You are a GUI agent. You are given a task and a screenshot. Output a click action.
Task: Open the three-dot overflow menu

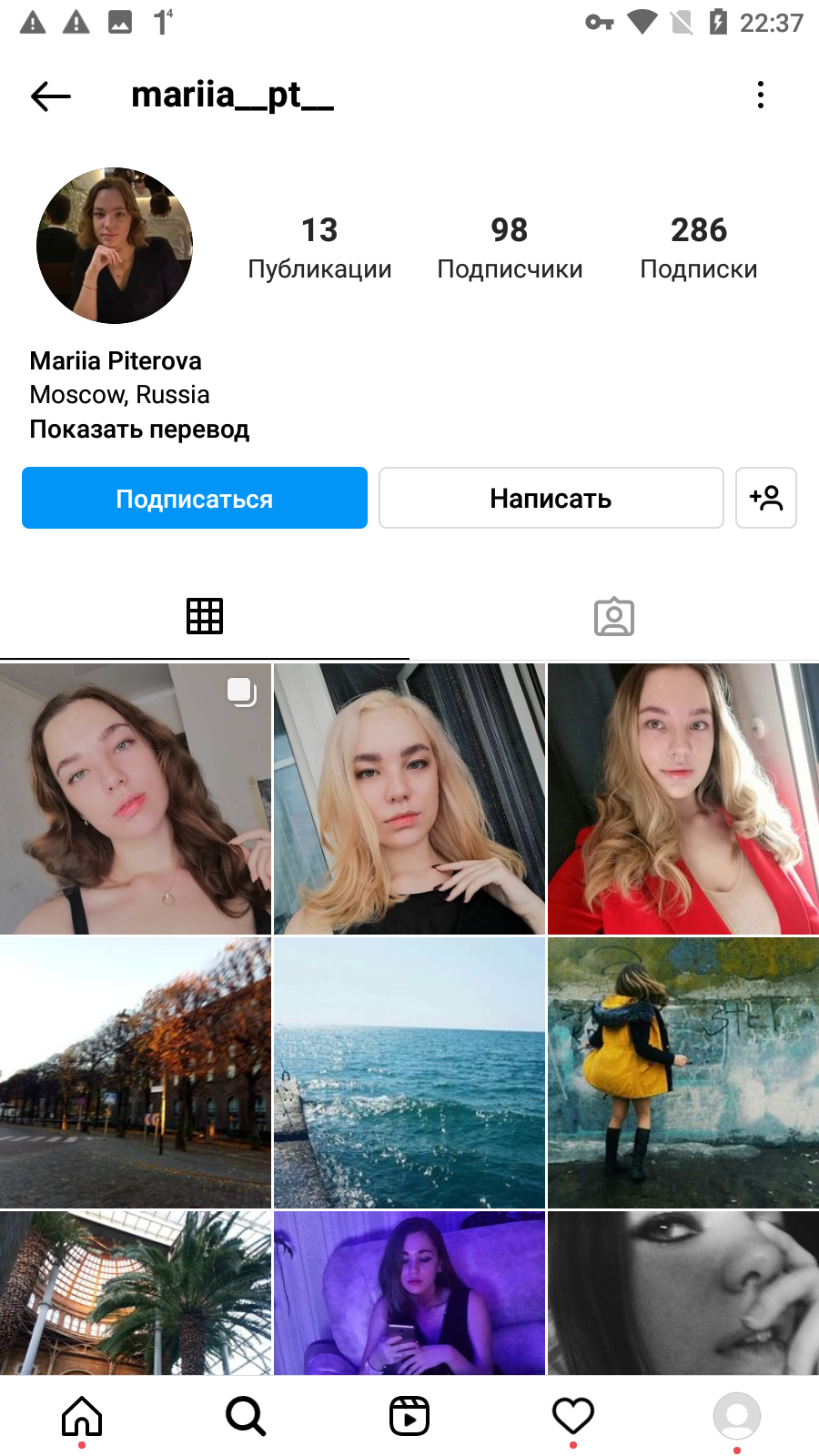tap(761, 95)
